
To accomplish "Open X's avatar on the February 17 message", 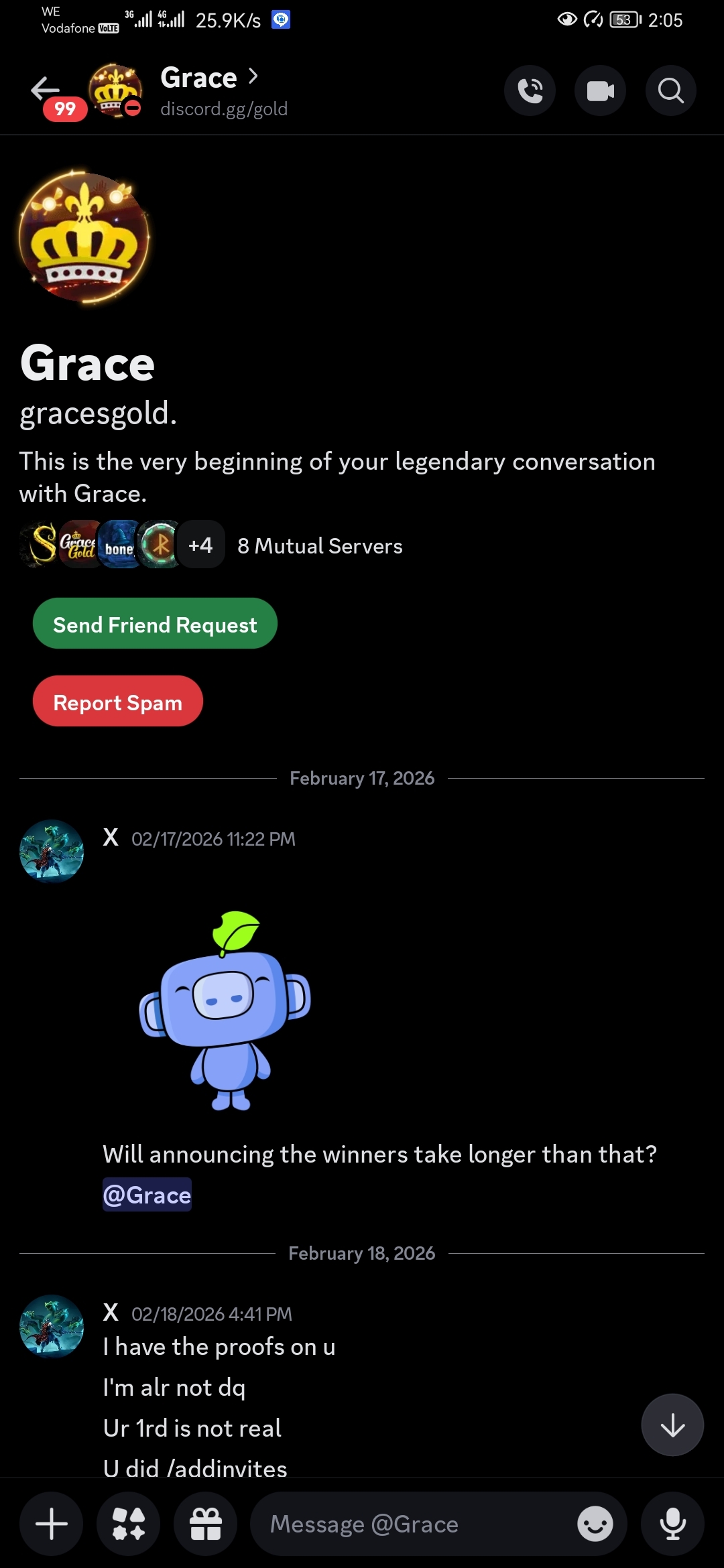I will tap(52, 851).
